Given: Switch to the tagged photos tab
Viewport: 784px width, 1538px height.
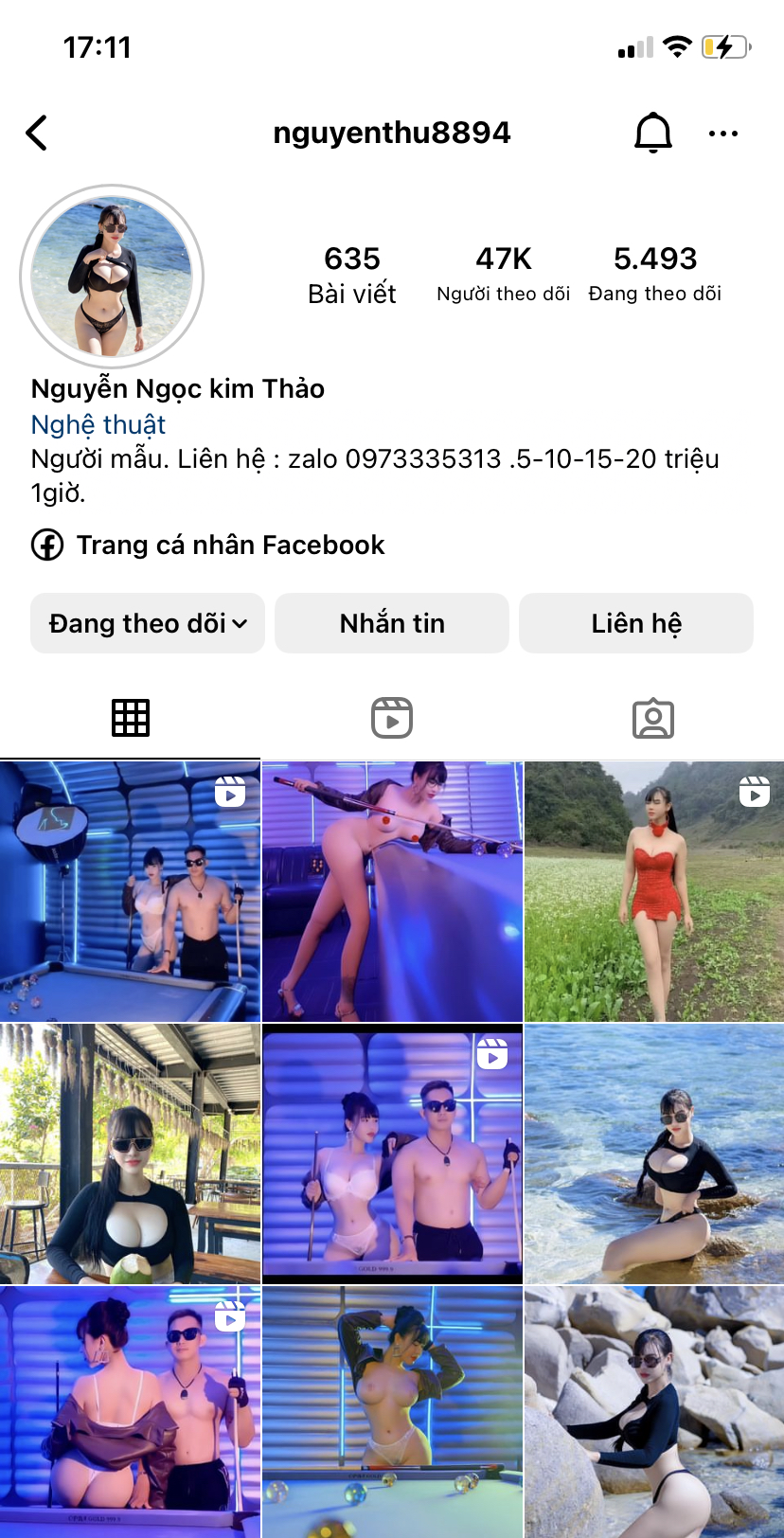Looking at the screenshot, I should pyautogui.click(x=653, y=718).
